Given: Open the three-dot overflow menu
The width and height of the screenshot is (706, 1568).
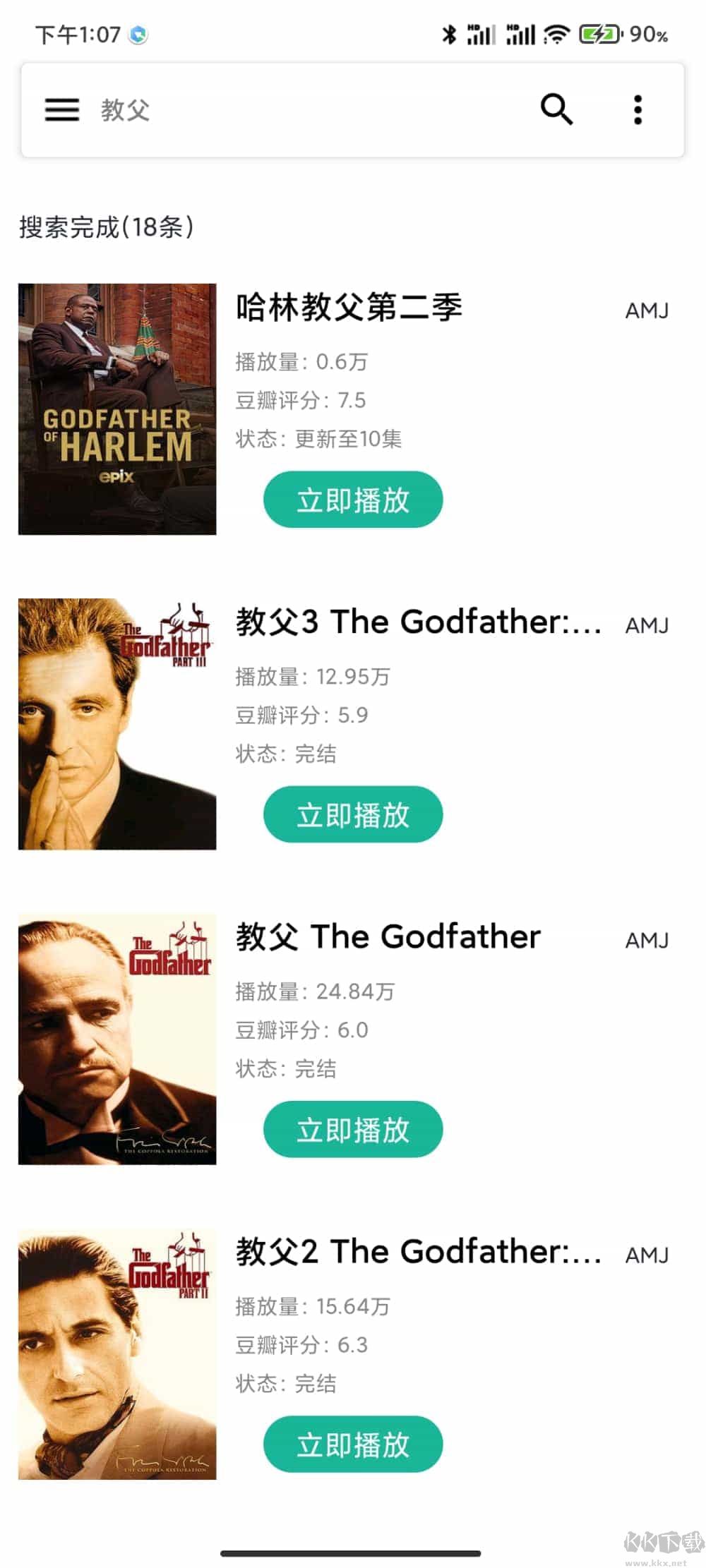Looking at the screenshot, I should click(x=638, y=109).
